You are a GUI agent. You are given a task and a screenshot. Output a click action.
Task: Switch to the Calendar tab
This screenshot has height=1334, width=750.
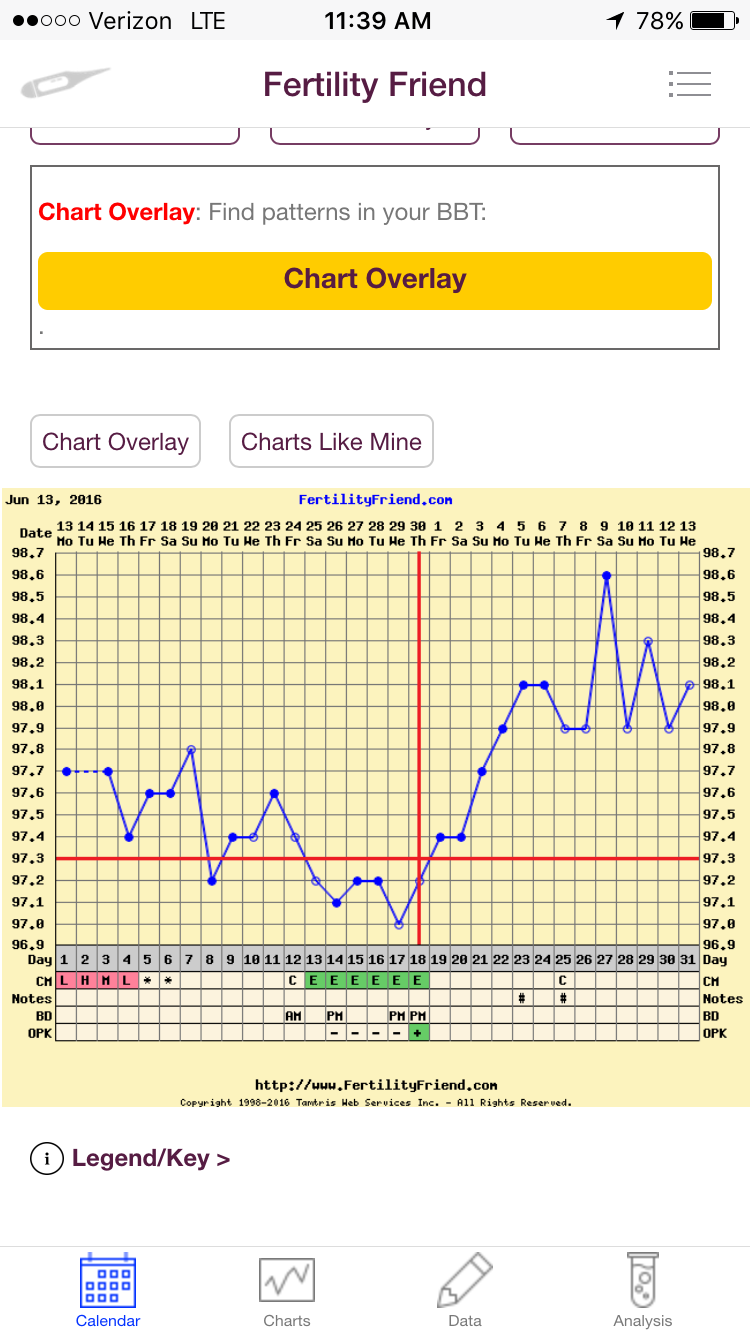(108, 1291)
